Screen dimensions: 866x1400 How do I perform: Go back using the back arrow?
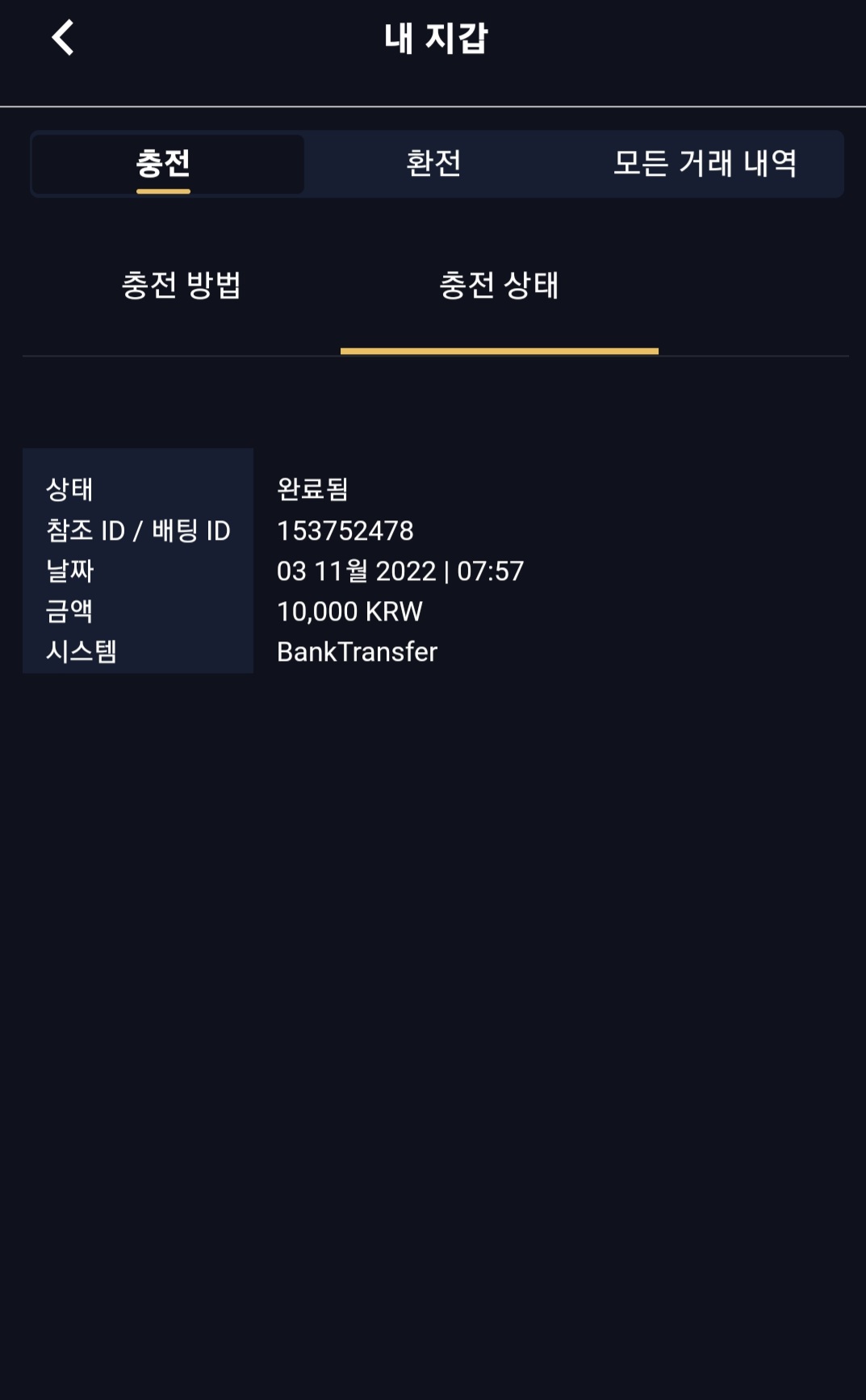[x=63, y=38]
